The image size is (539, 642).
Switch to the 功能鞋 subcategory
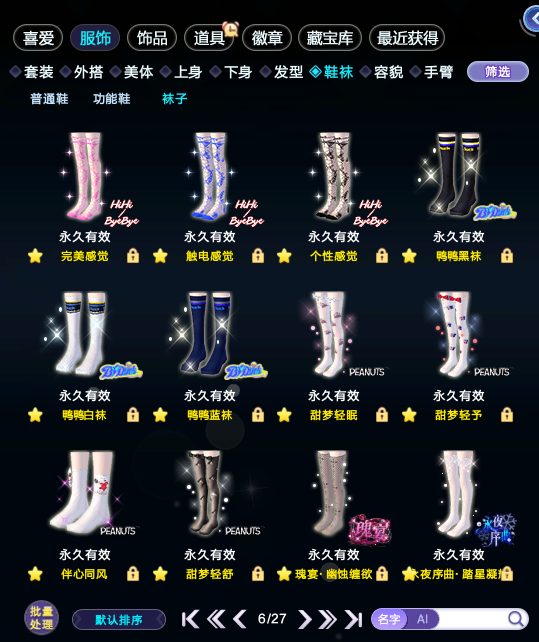pyautogui.click(x=111, y=99)
